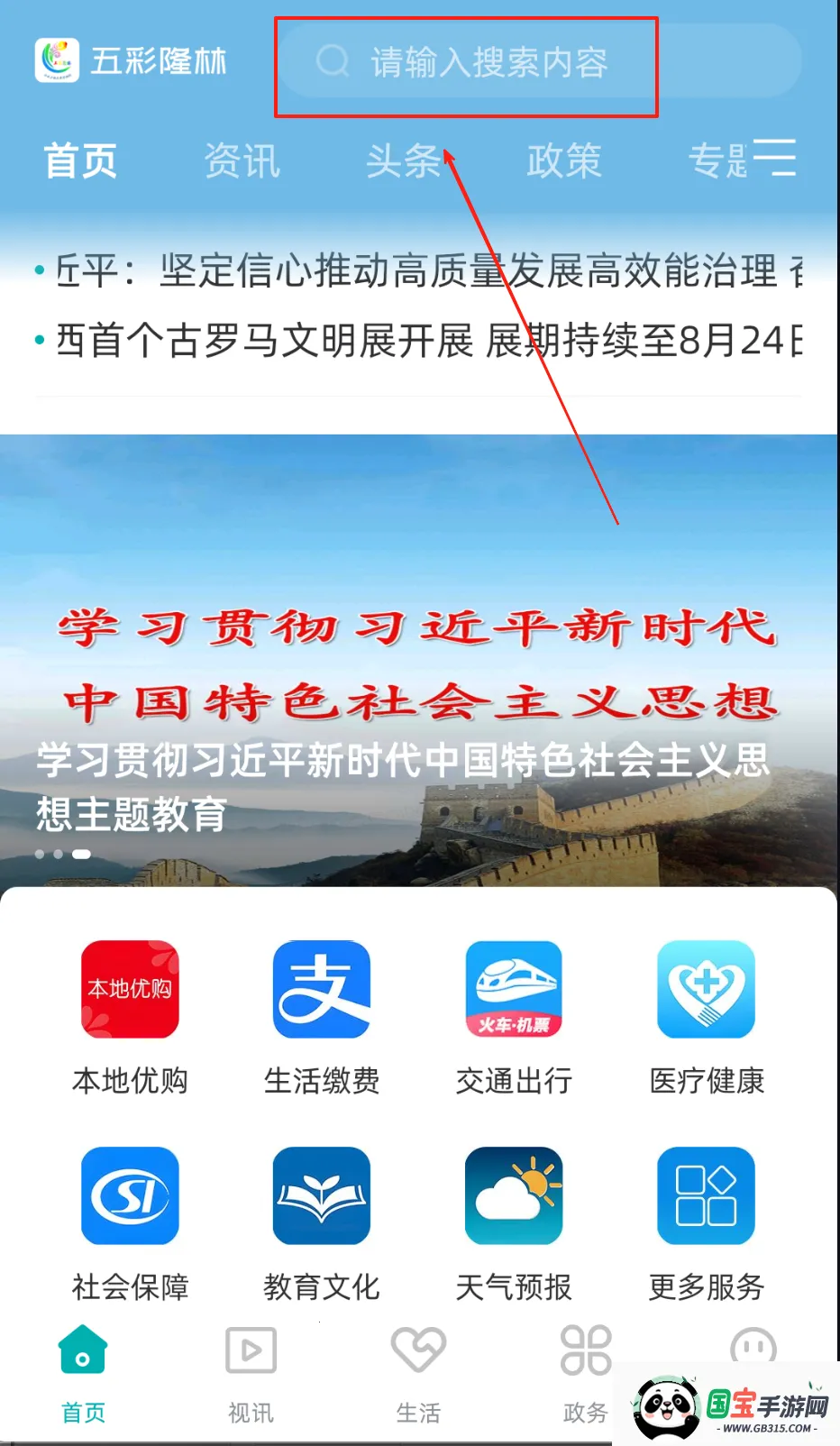Switch to the 视讯 bottom tab
This screenshot has height=1446, width=840.
click(x=251, y=1370)
